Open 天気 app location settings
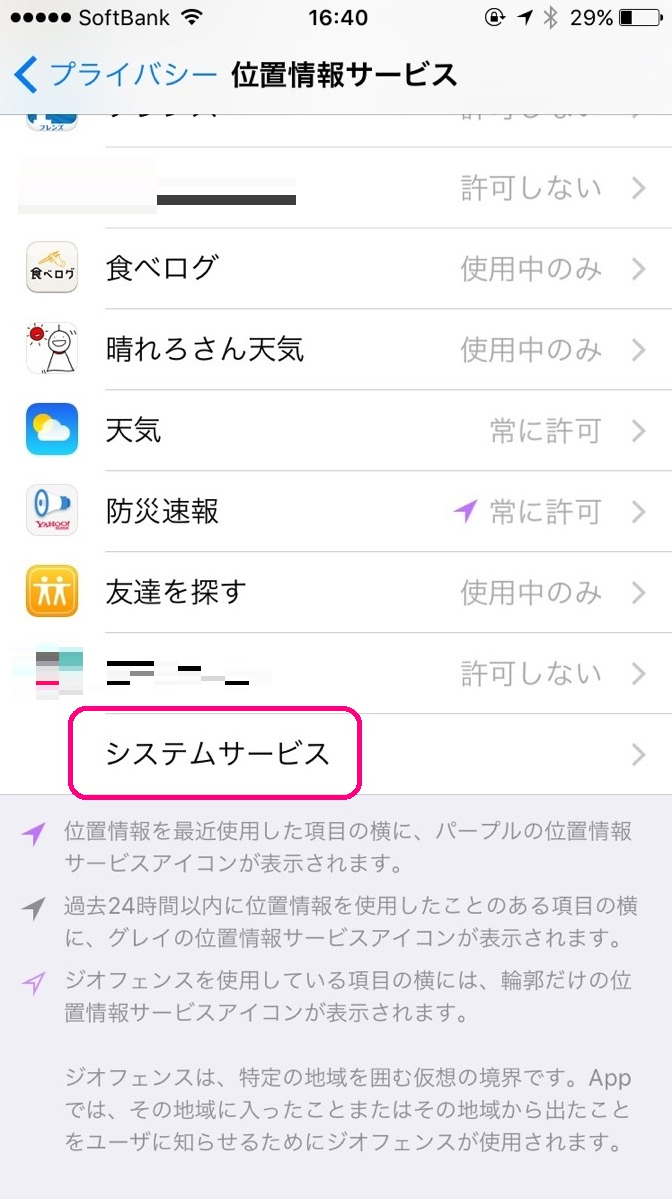The height and width of the screenshot is (1200, 672). pos(336,431)
